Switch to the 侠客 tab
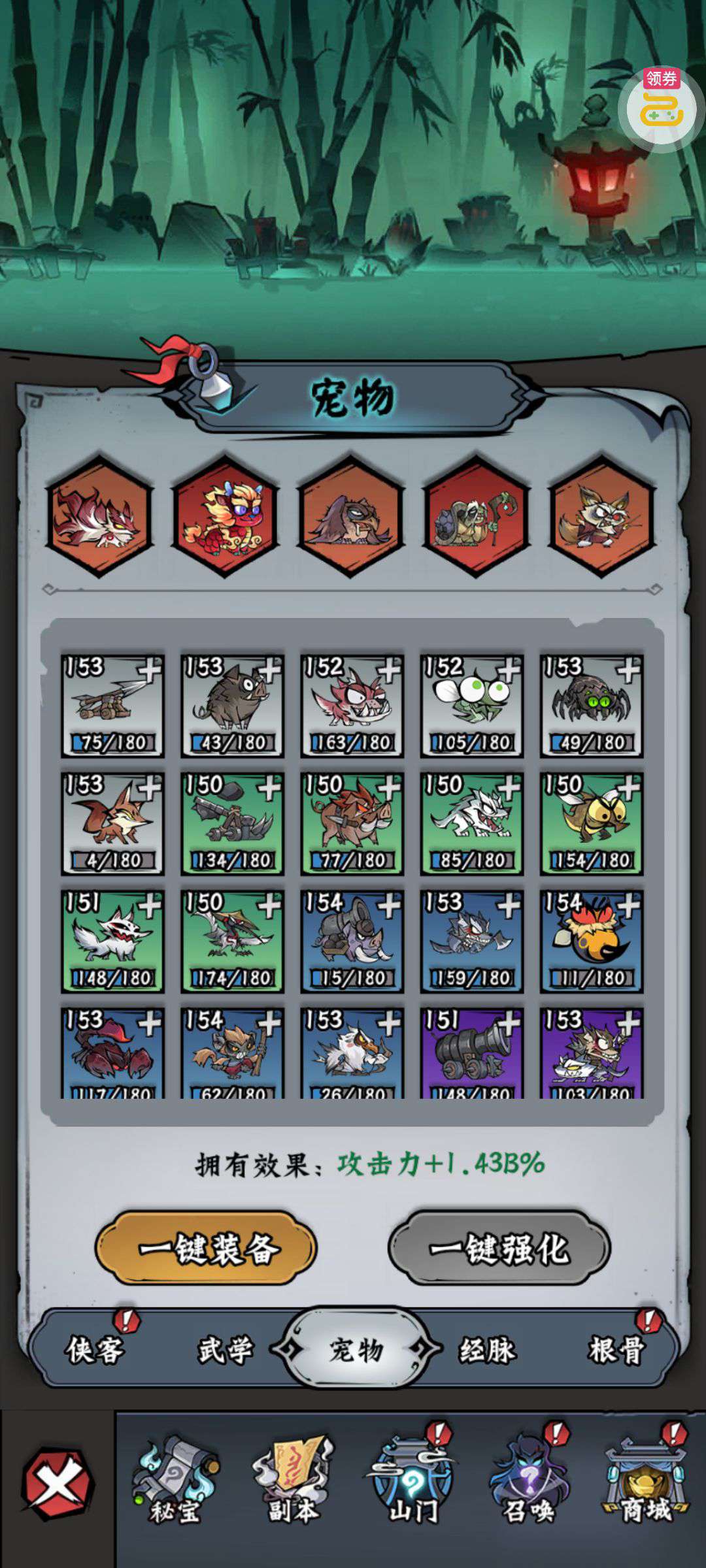This screenshot has width=706, height=1568. (x=95, y=1349)
